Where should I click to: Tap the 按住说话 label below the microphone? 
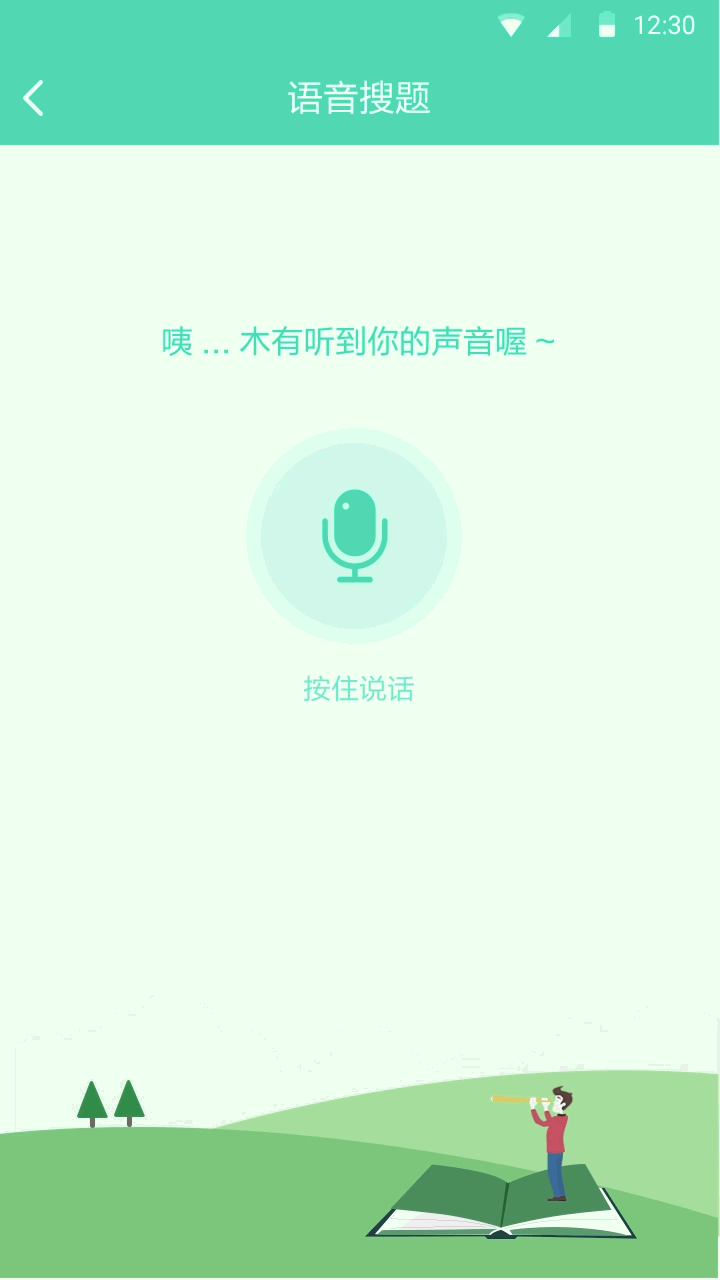coord(360,689)
